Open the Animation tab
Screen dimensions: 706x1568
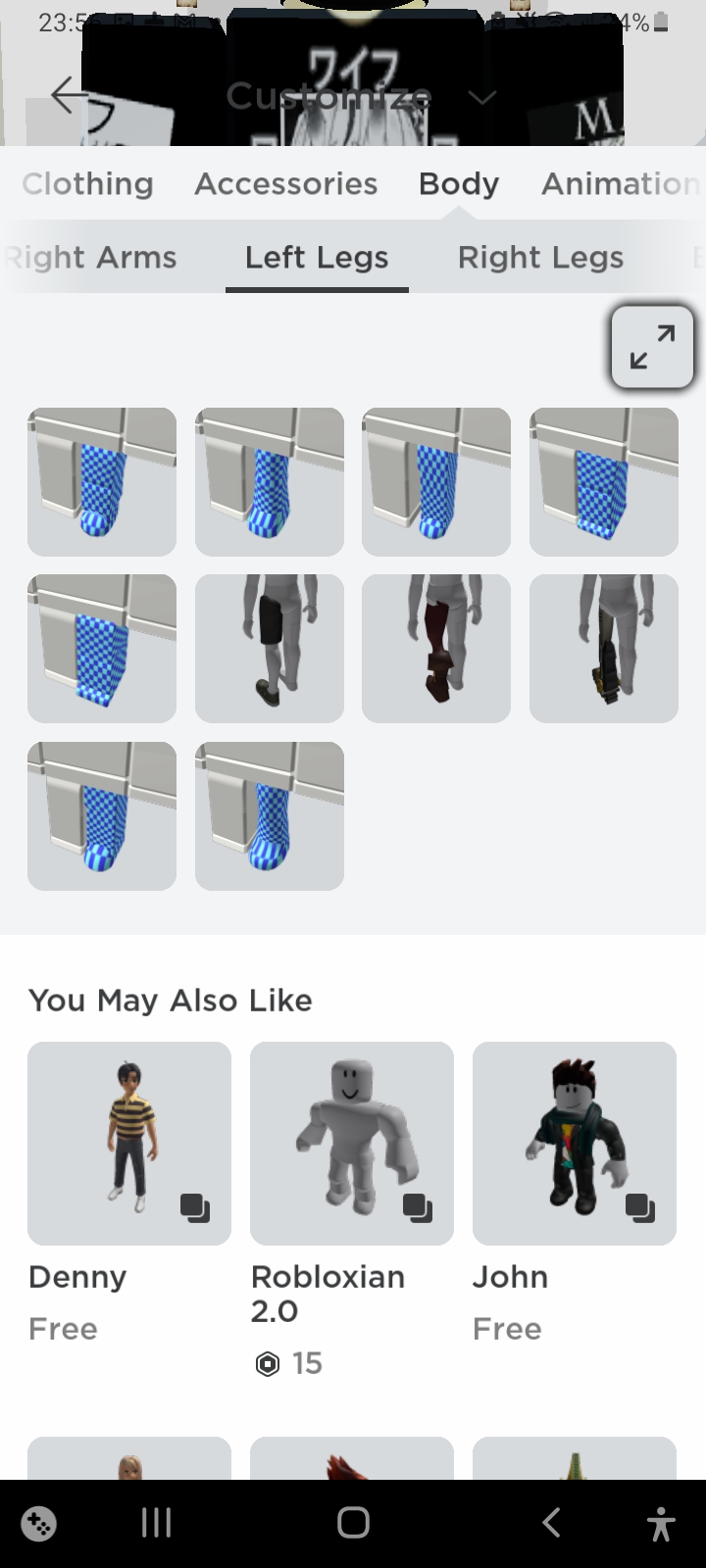(620, 183)
